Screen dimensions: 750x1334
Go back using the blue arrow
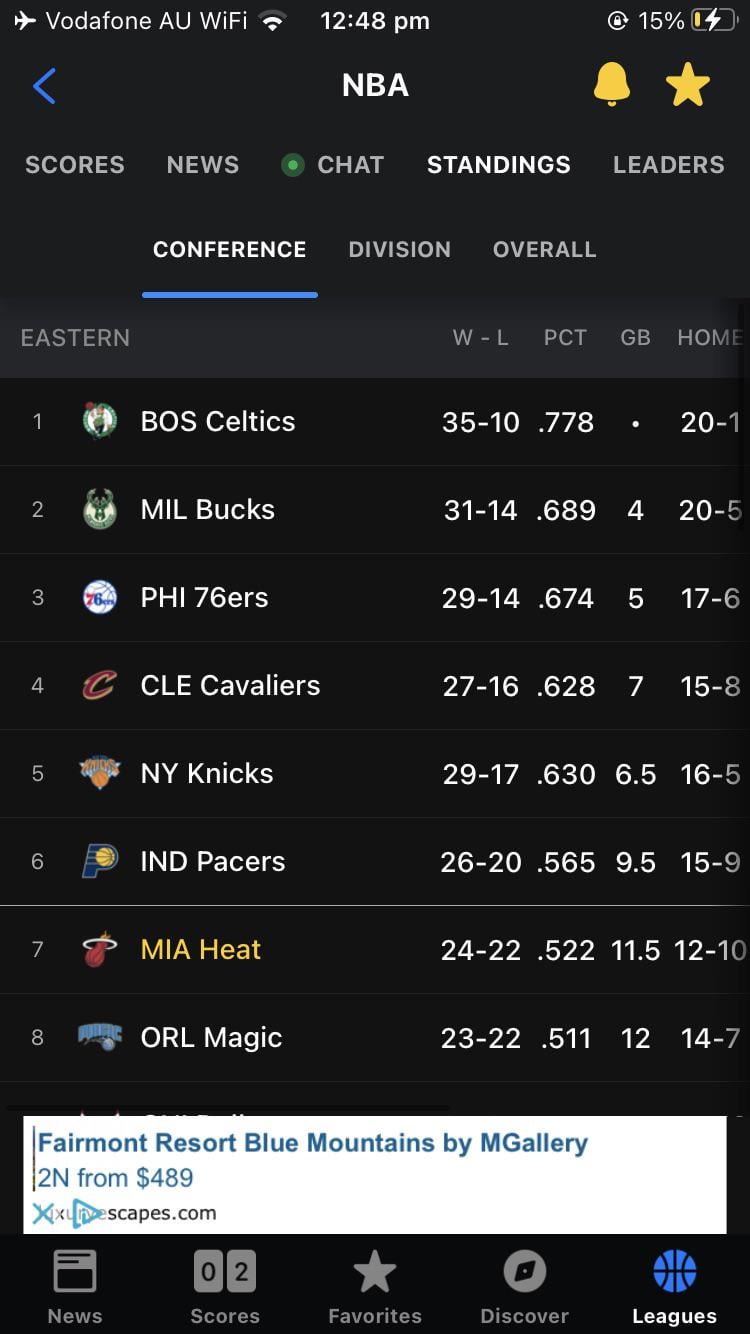point(44,86)
